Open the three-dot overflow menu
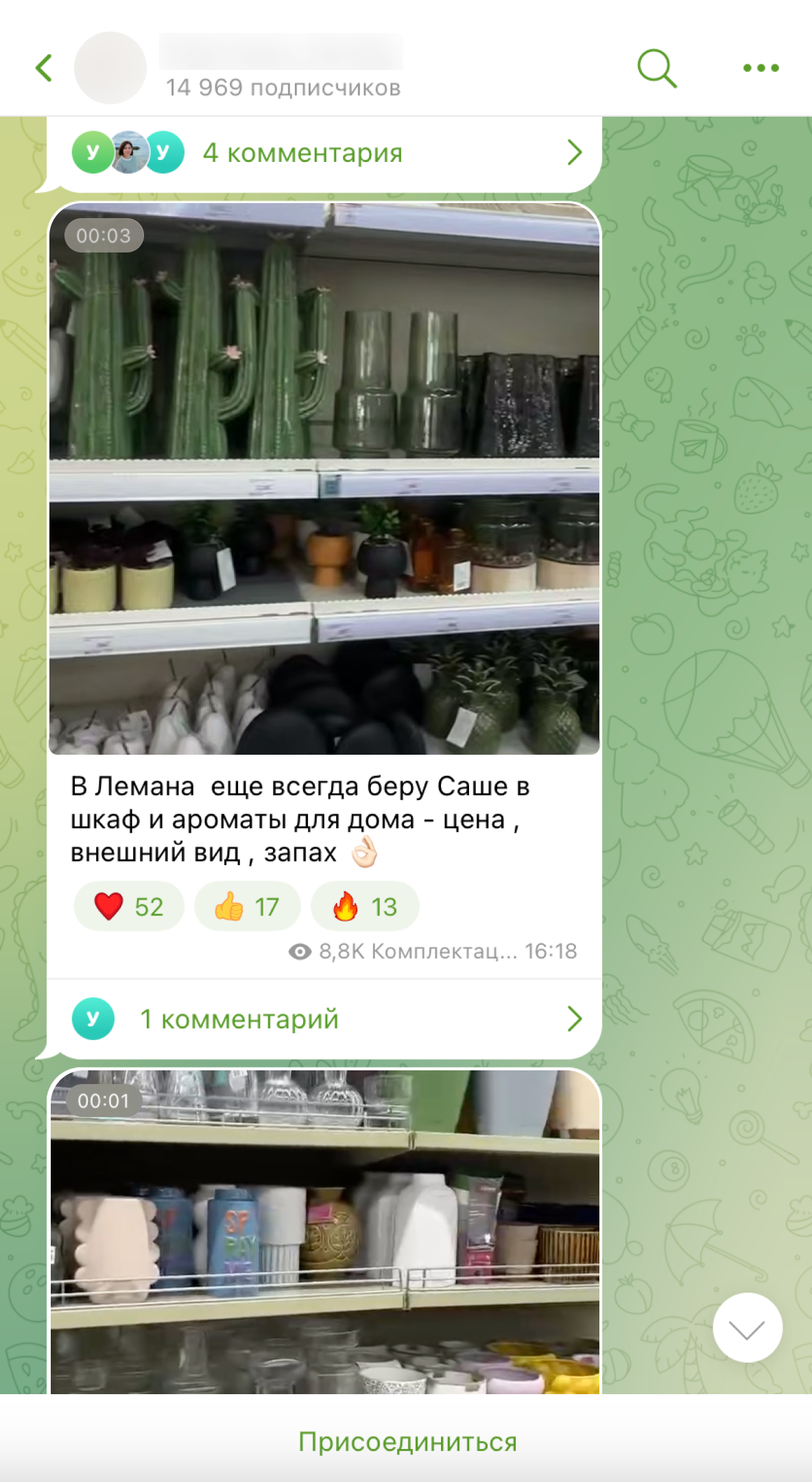 761,68
